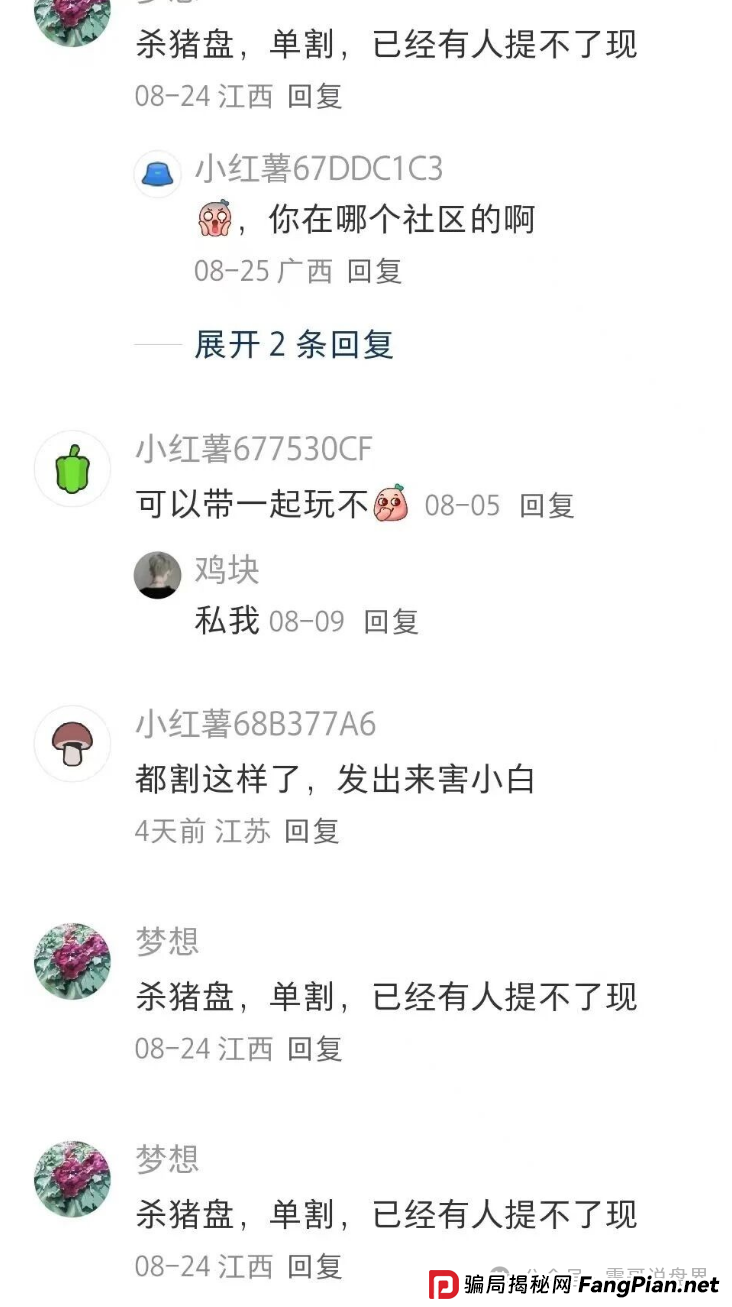Click the green pepper avatar of 小红薯677530CF
Screen dimensions: 732x1307
(71, 468)
